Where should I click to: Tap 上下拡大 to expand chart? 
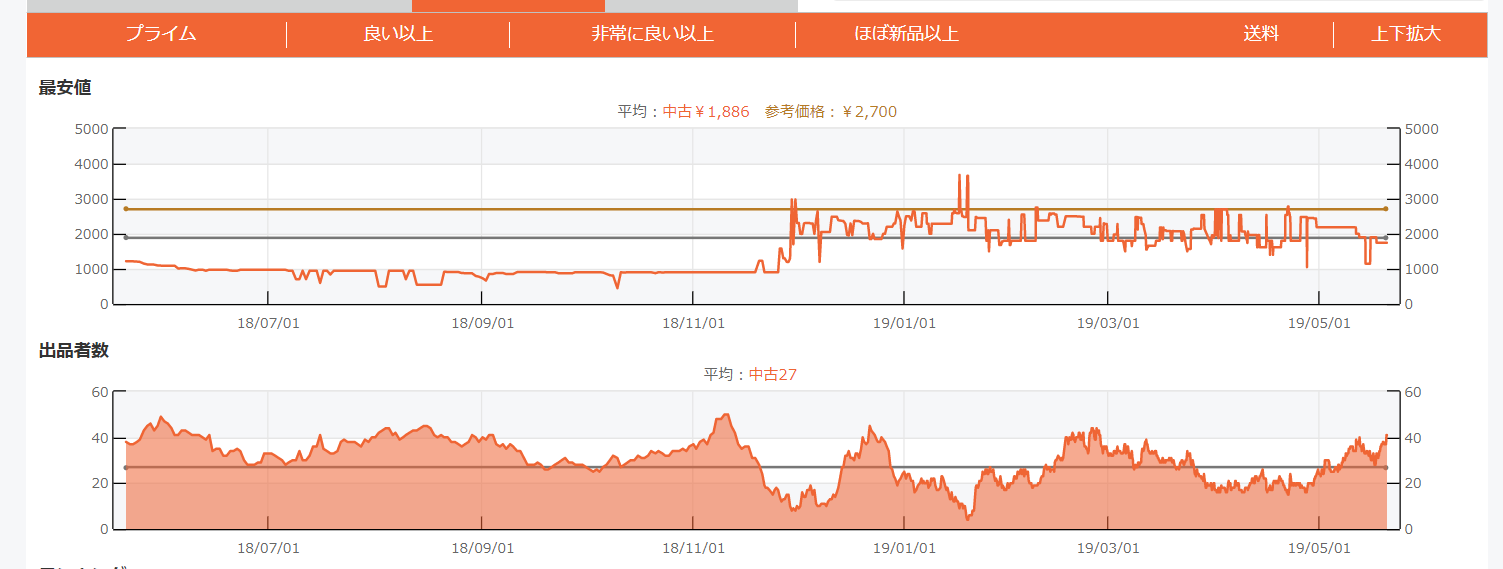1405,34
